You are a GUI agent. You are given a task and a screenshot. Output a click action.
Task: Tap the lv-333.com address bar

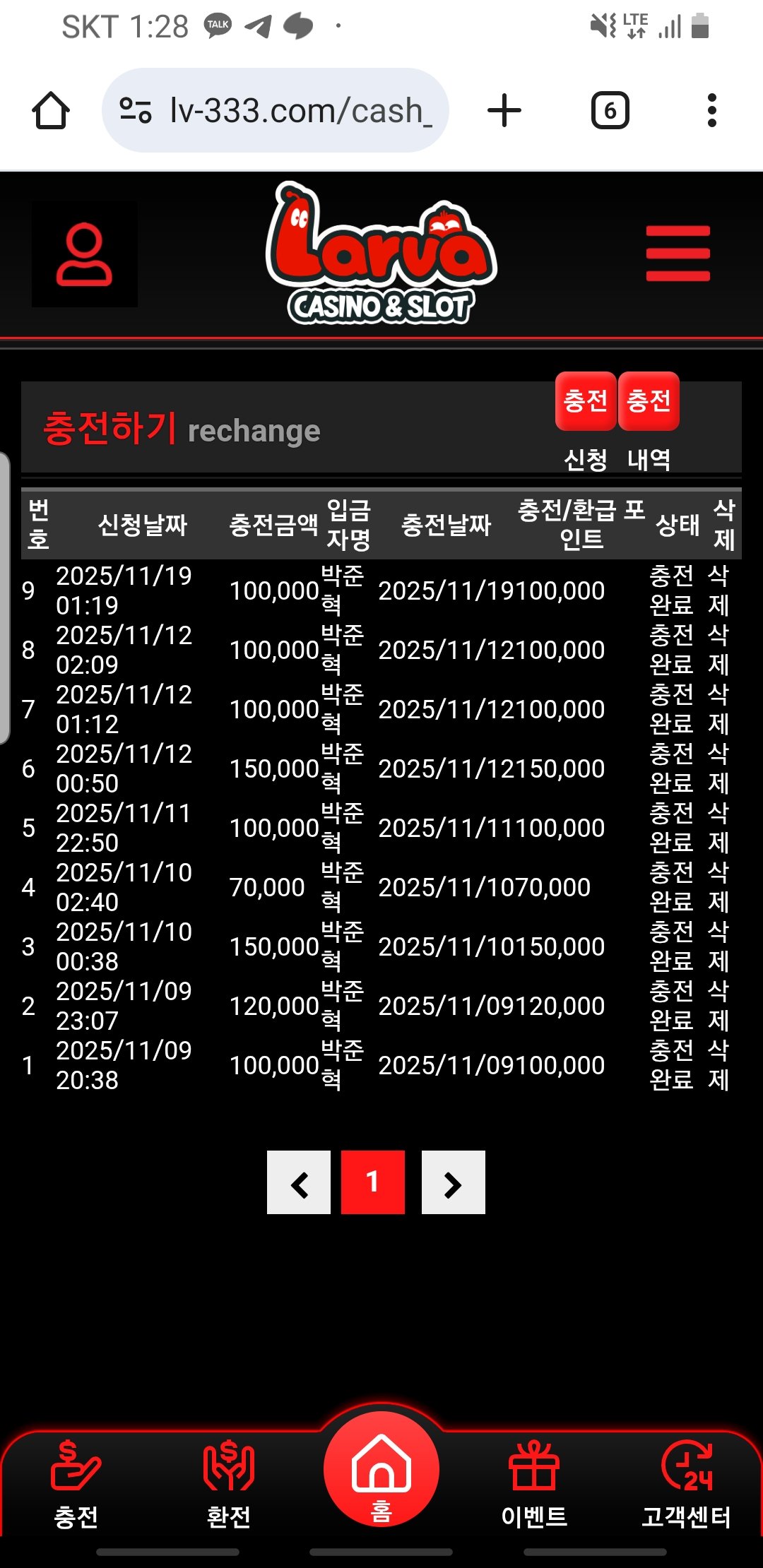276,111
